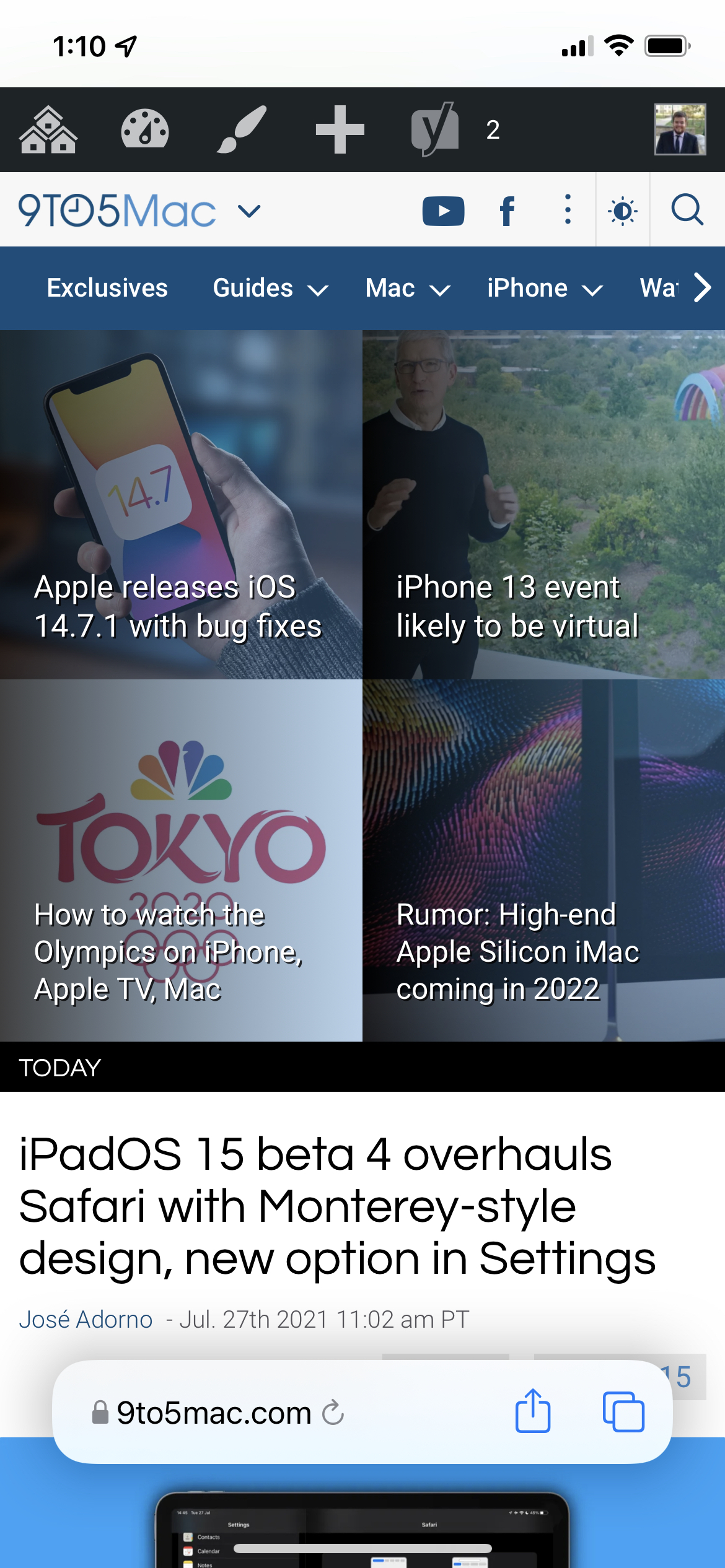
Task: Click the plus icon in top toolbar
Action: coord(340,130)
